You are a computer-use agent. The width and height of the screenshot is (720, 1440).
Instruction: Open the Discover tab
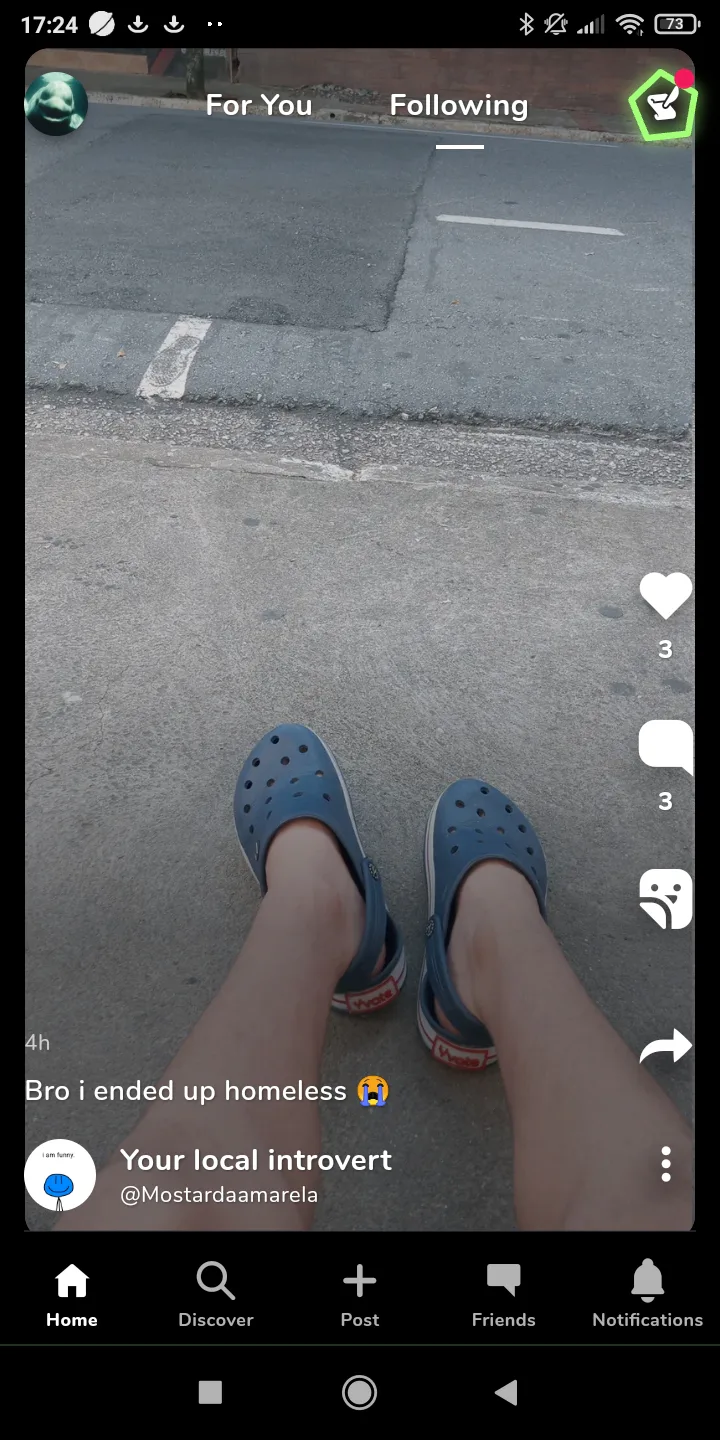click(x=216, y=1295)
